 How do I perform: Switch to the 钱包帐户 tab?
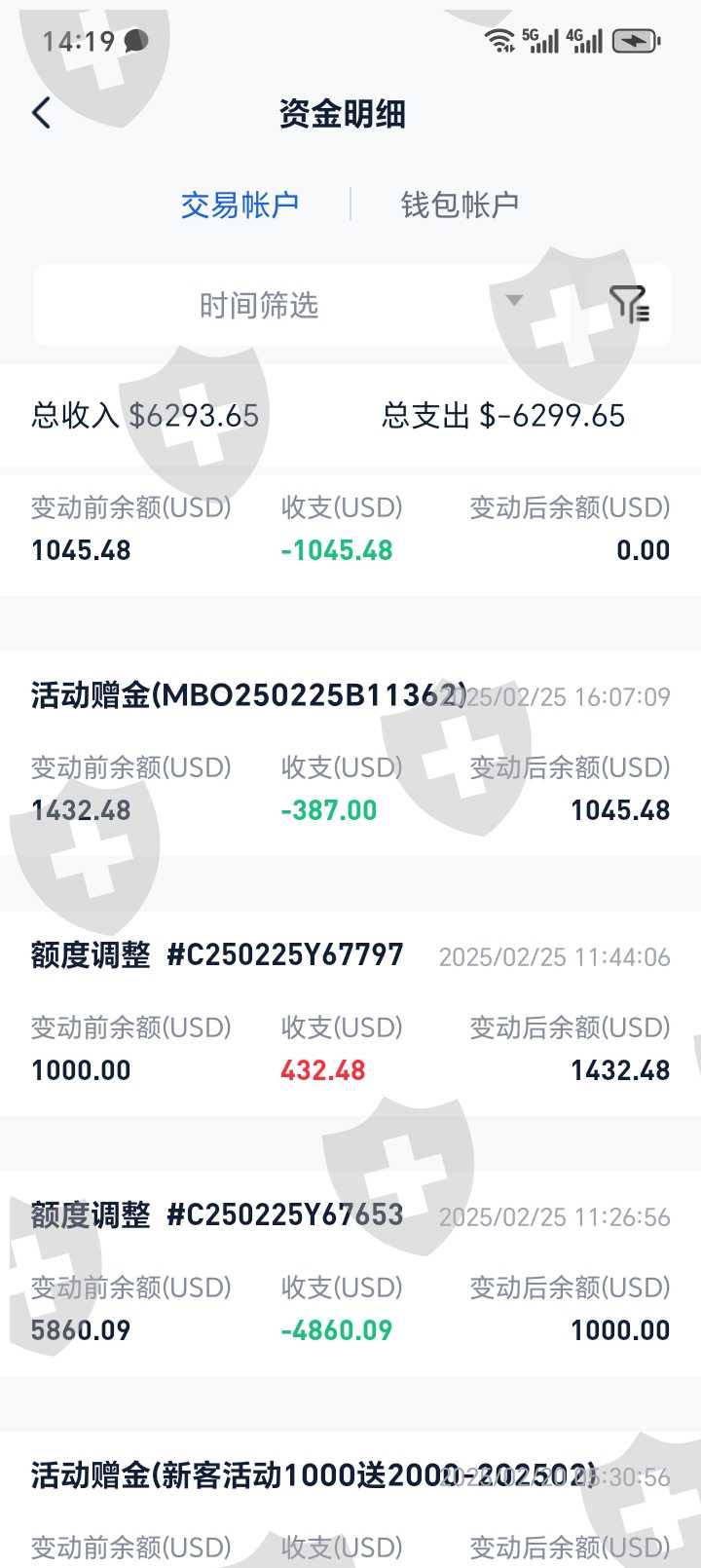click(460, 205)
